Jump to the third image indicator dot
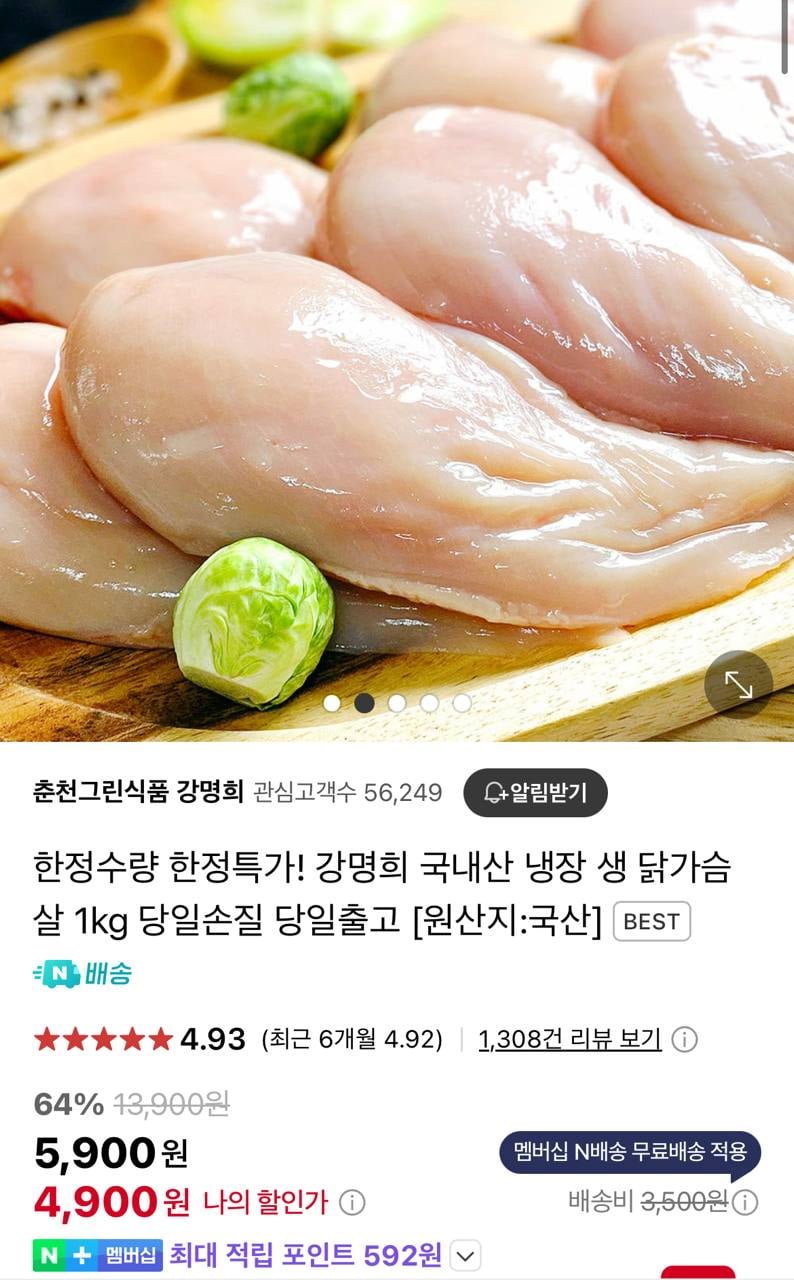794x1280 pixels. (x=397, y=703)
